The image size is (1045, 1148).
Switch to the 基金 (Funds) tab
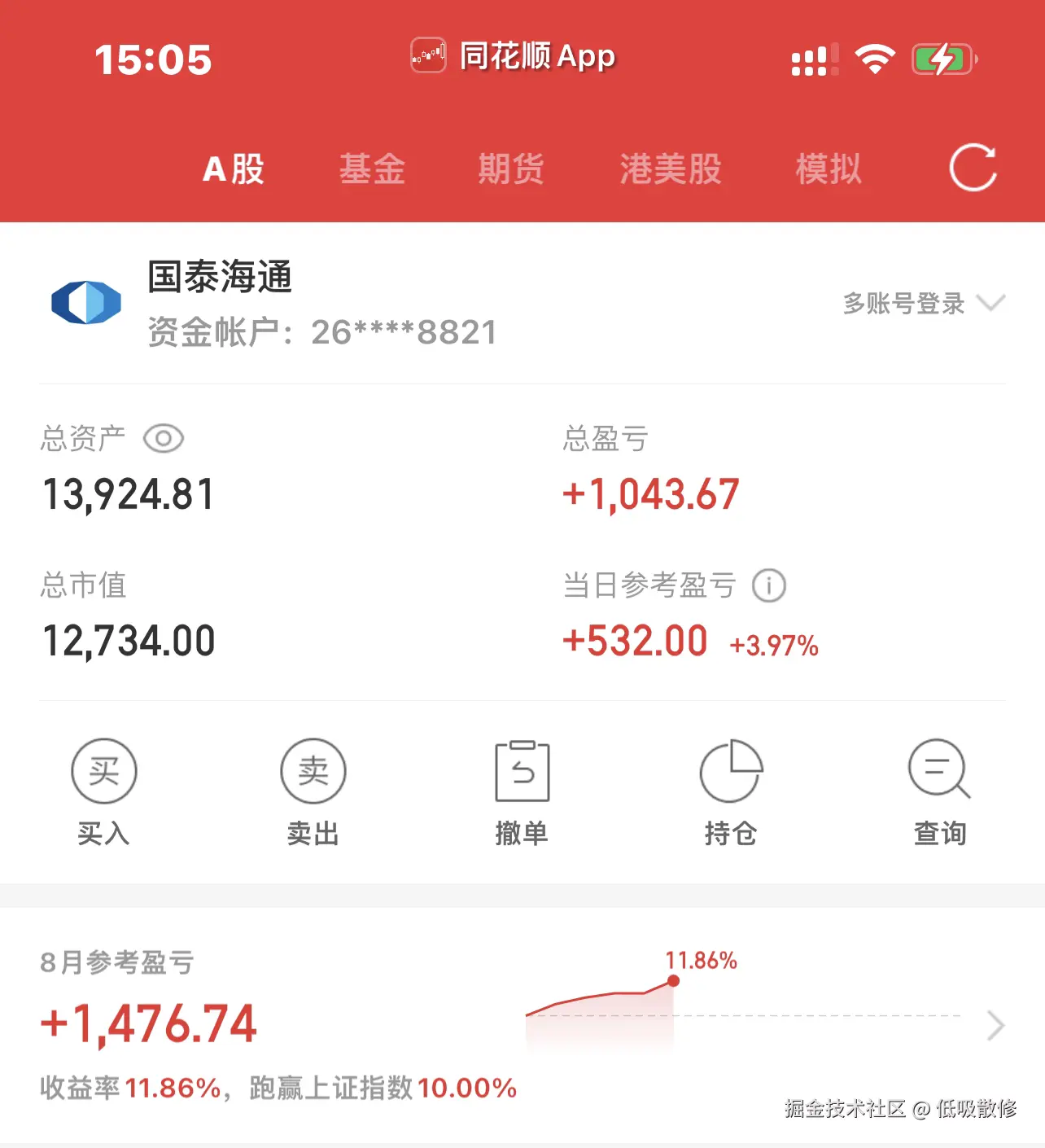pyautogui.click(x=372, y=169)
